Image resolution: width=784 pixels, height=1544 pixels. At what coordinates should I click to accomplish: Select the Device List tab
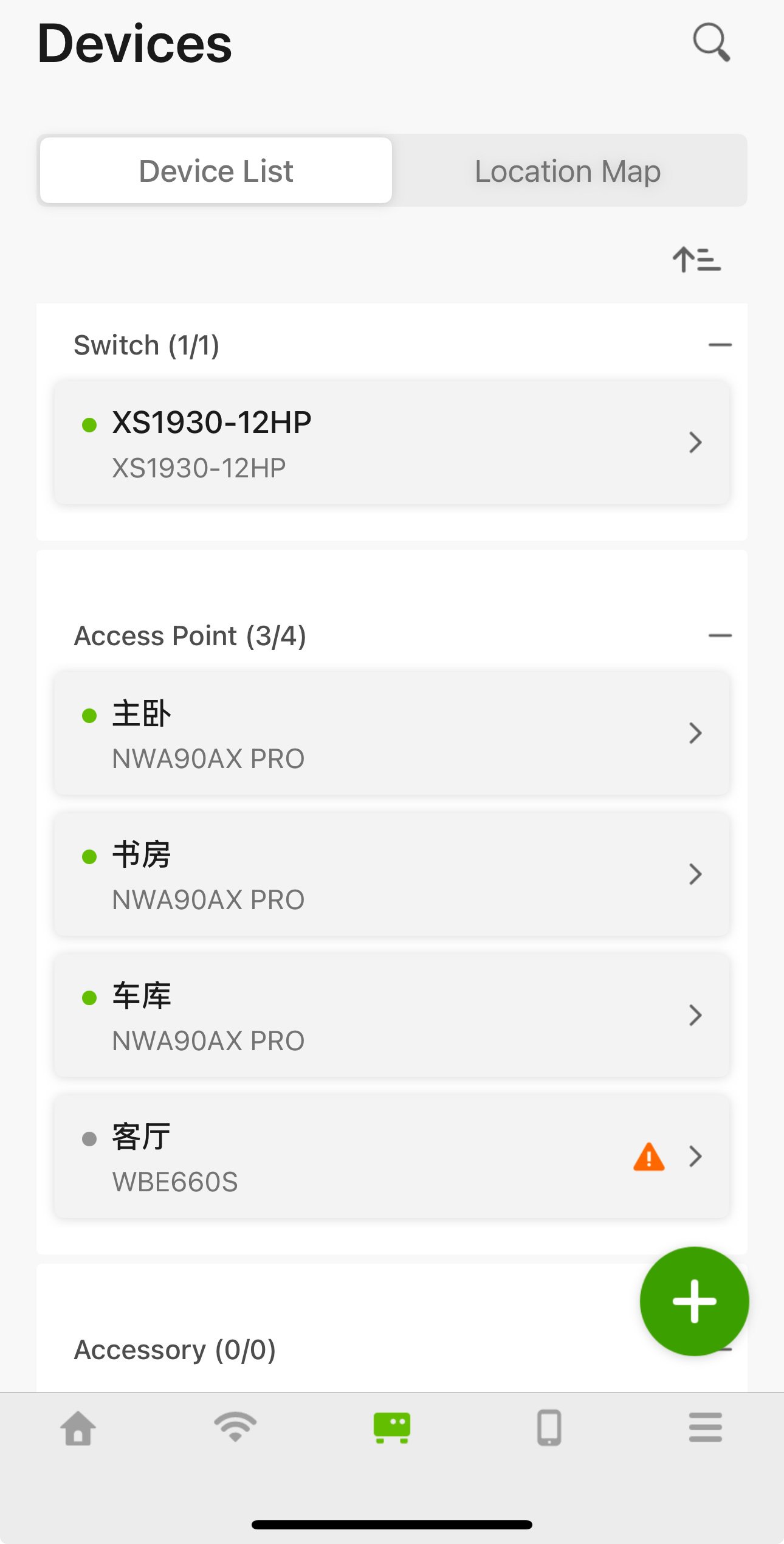click(216, 171)
